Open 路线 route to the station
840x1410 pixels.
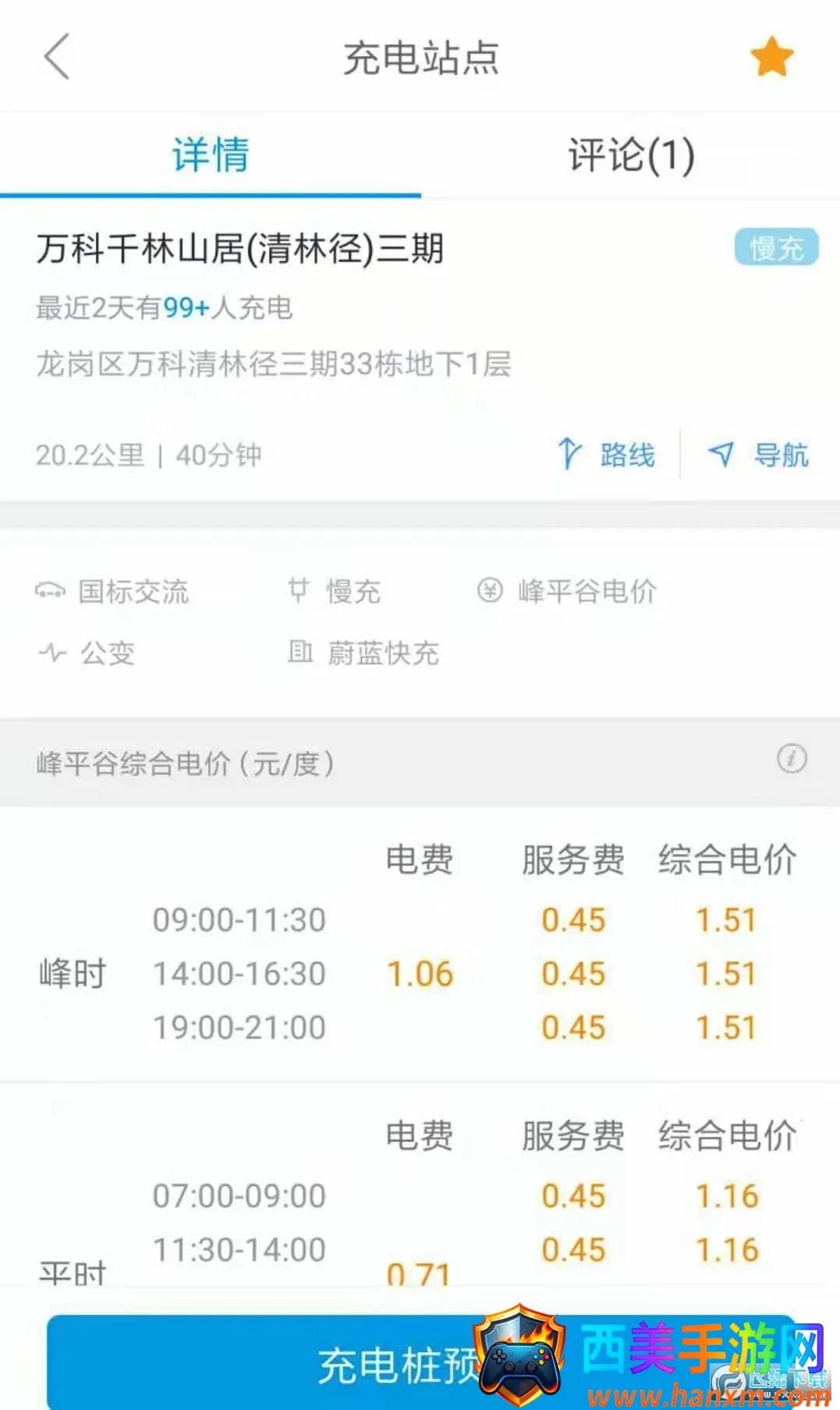point(608,454)
